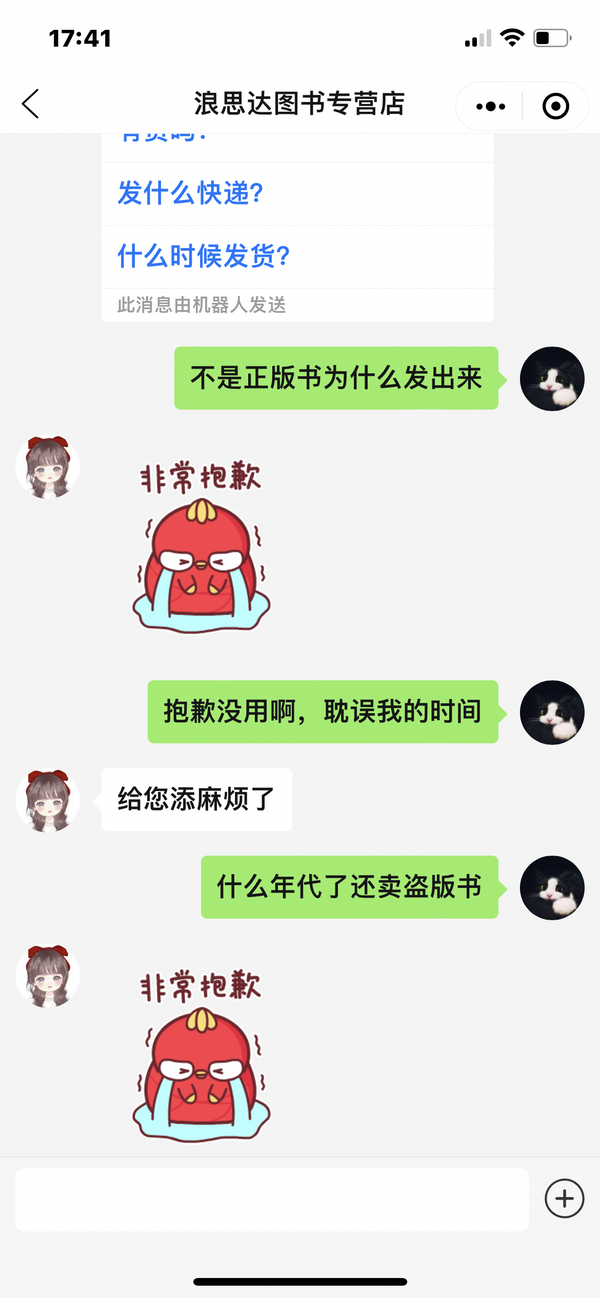Go back with the top-left arrow
Screen dimensions: 600x1298
[x=31, y=104]
